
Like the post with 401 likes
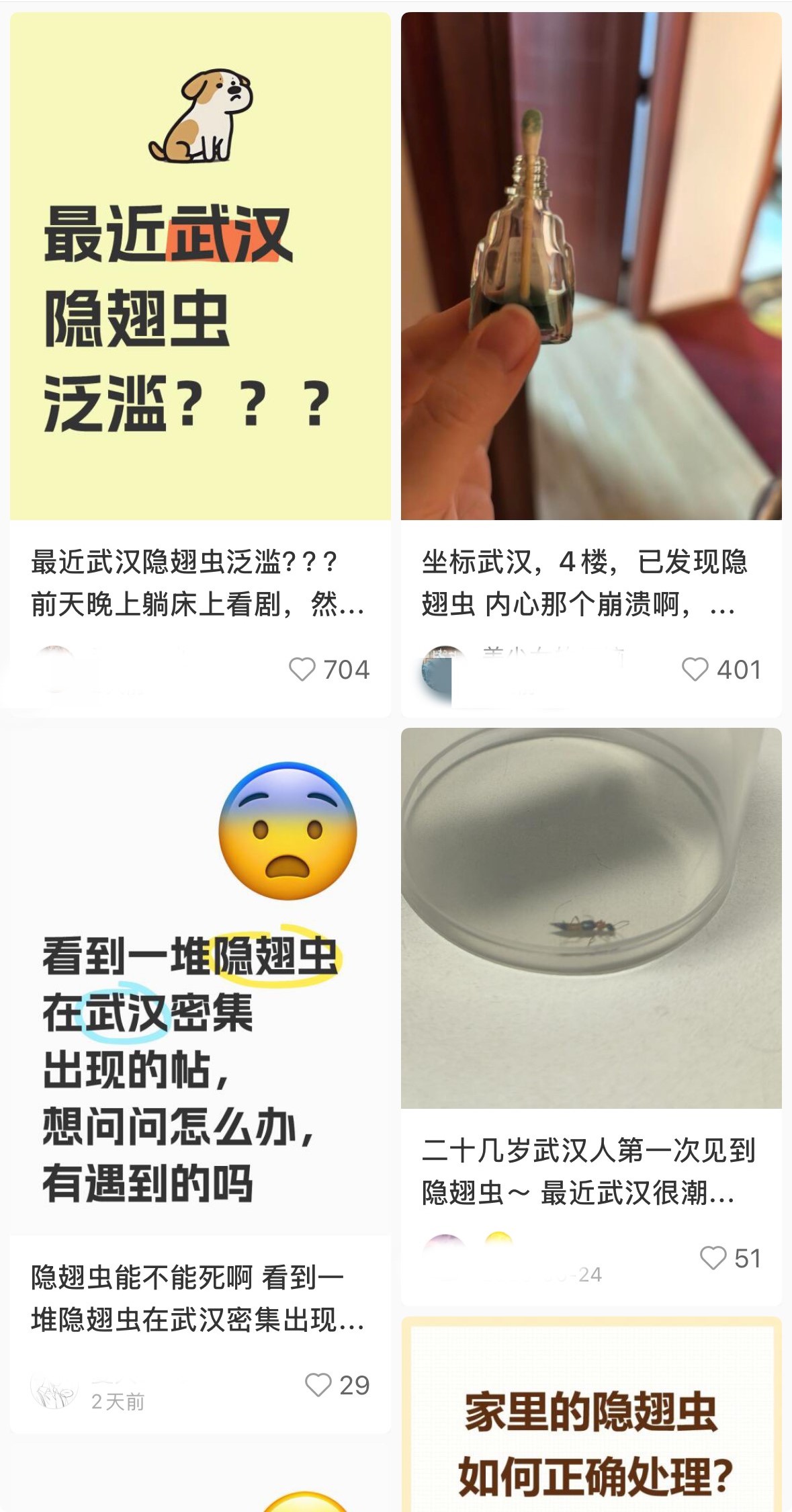coord(695,669)
